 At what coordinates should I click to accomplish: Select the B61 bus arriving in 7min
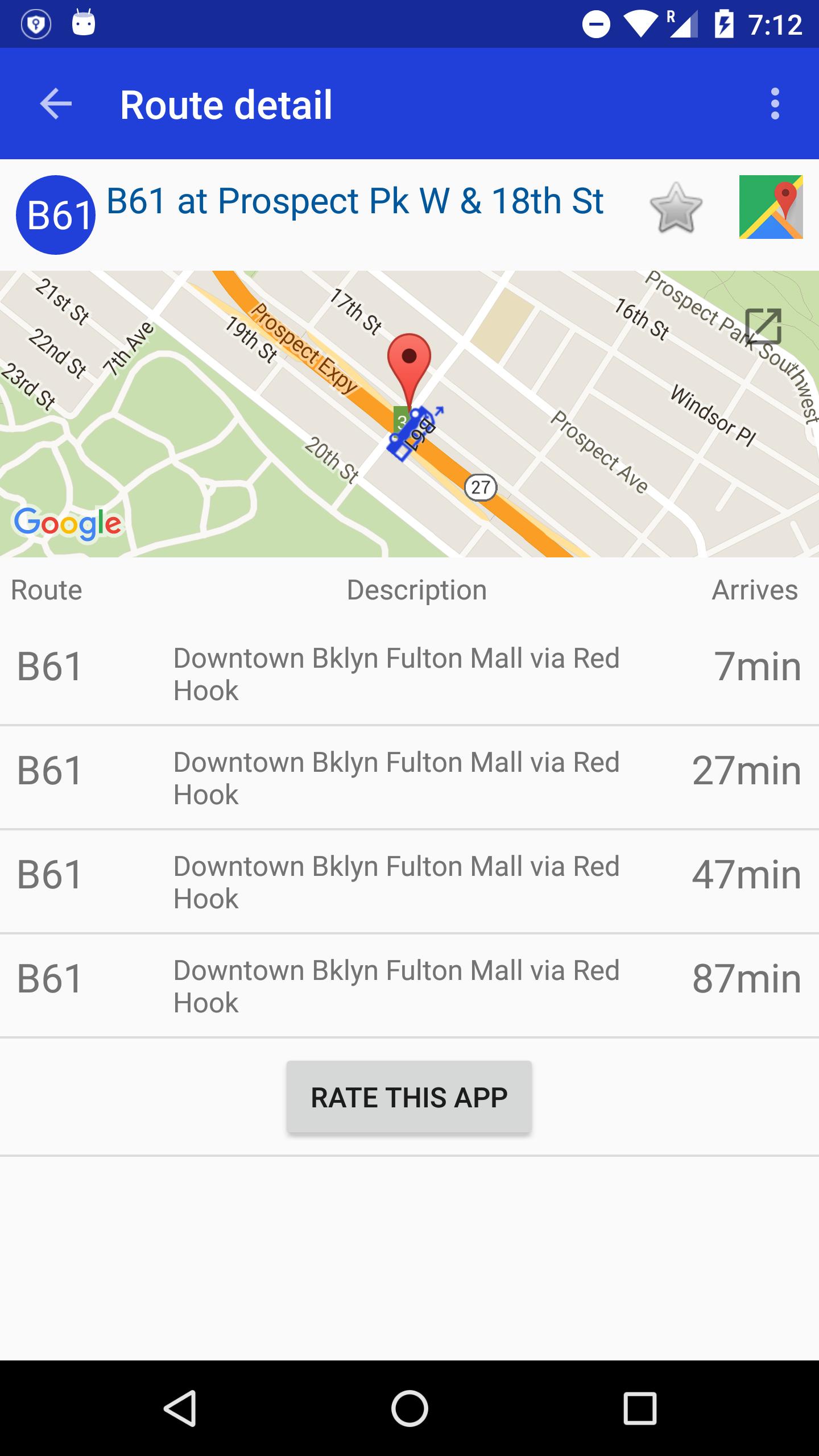(x=409, y=674)
